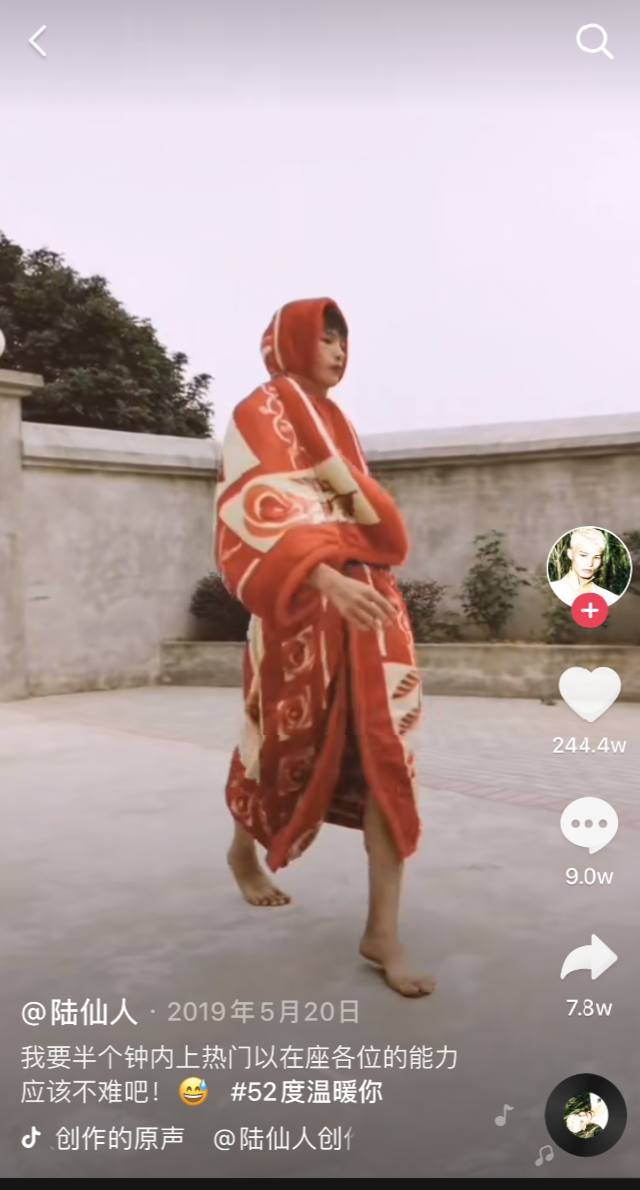Image resolution: width=640 pixels, height=1190 pixels.
Task: Go back using the top-left arrow
Action: tap(37, 41)
